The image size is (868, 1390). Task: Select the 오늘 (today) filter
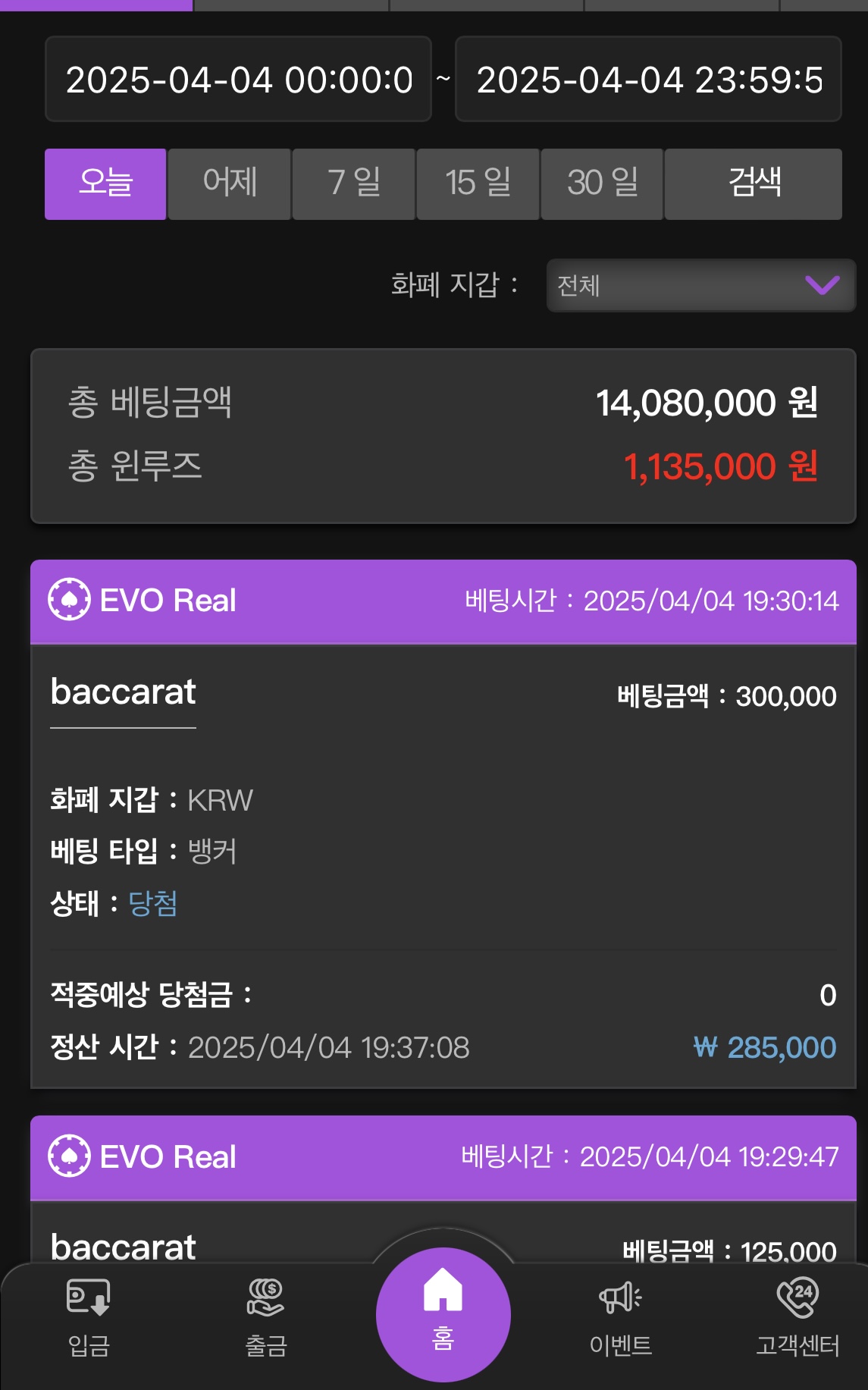coord(105,184)
